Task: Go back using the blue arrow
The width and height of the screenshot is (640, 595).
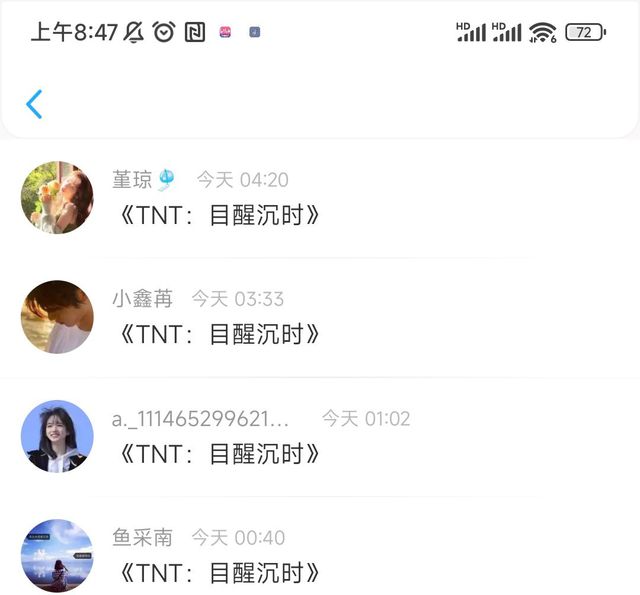Action: tap(34, 104)
